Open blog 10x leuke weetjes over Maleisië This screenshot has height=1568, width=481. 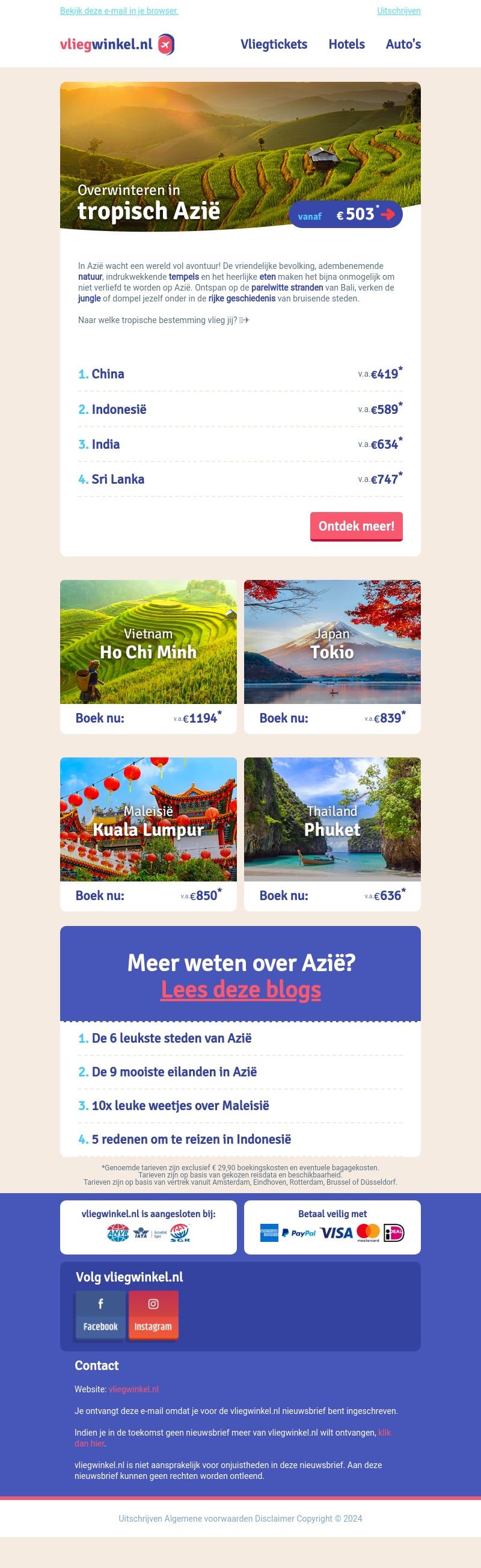[180, 1105]
